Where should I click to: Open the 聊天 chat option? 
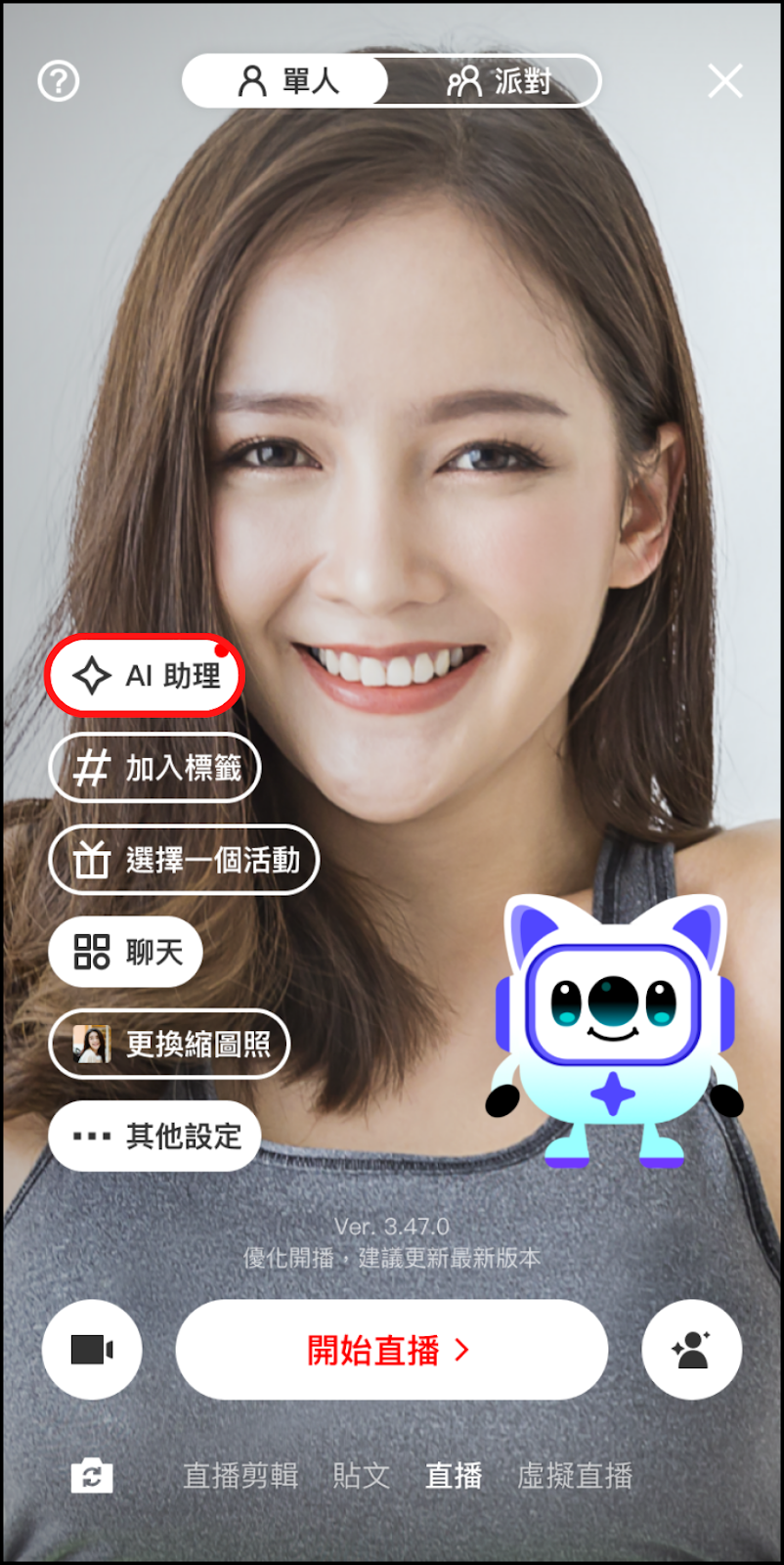pyautogui.click(x=126, y=952)
